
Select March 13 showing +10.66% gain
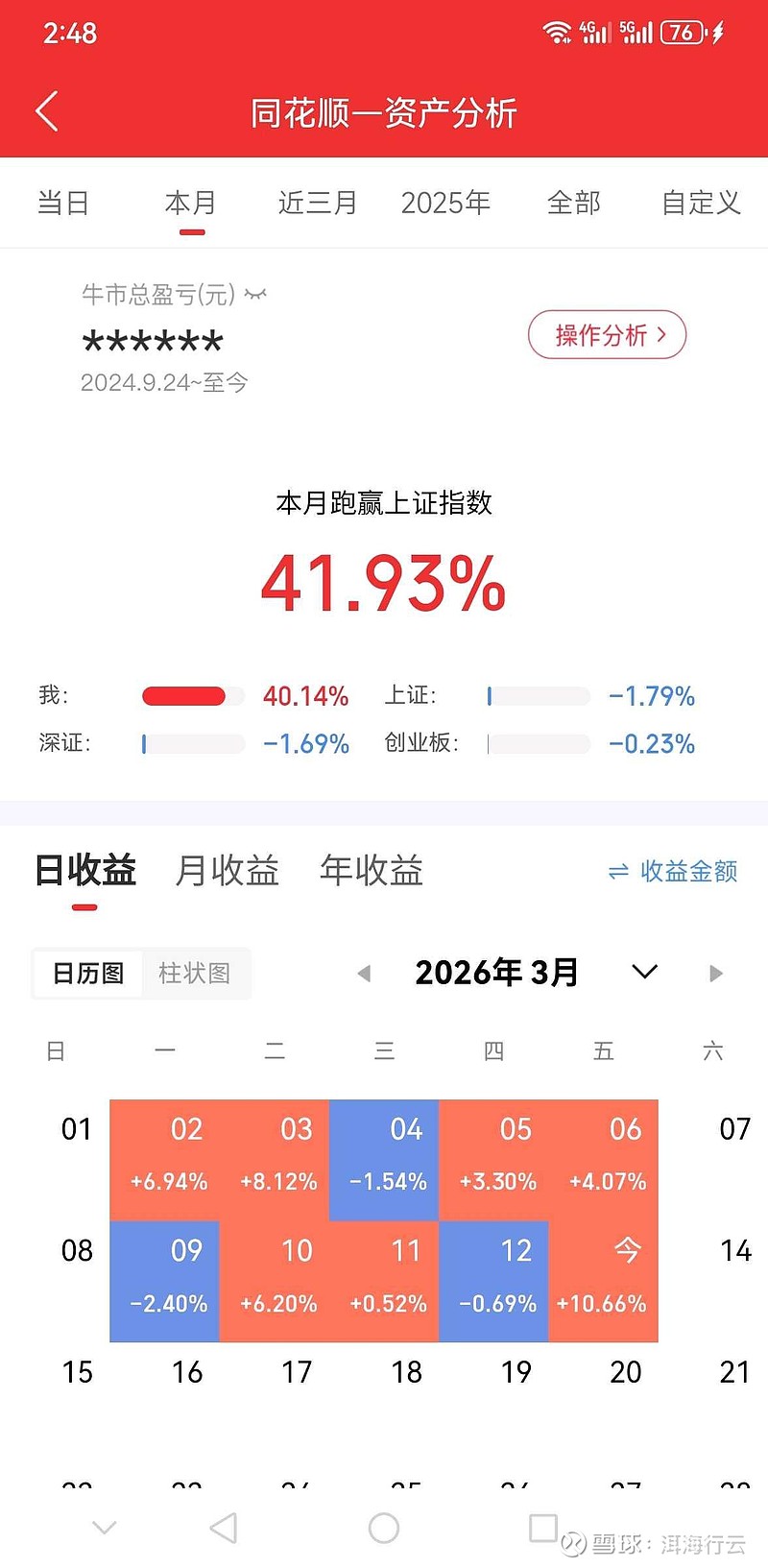click(x=627, y=1277)
